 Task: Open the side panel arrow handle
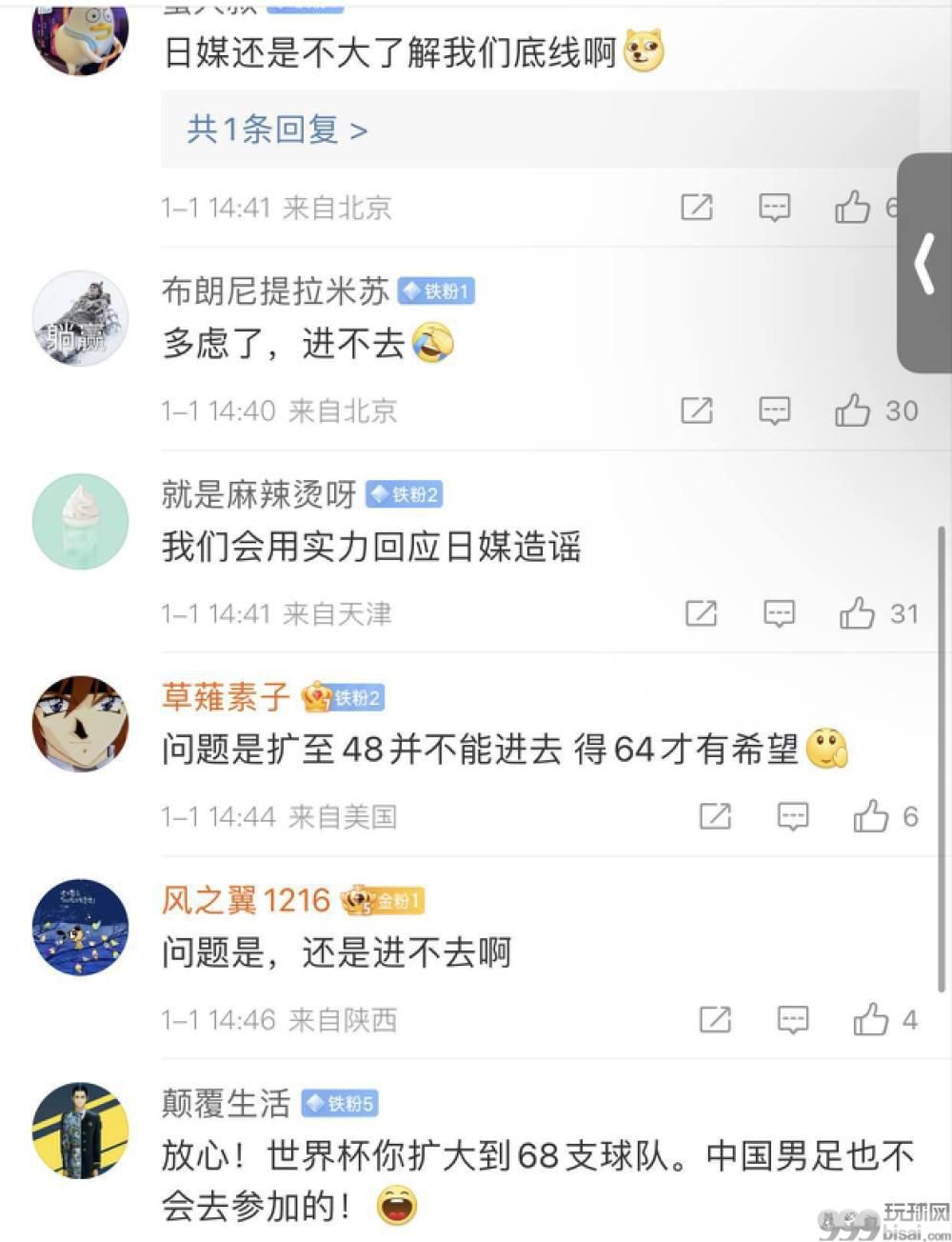pos(924,263)
